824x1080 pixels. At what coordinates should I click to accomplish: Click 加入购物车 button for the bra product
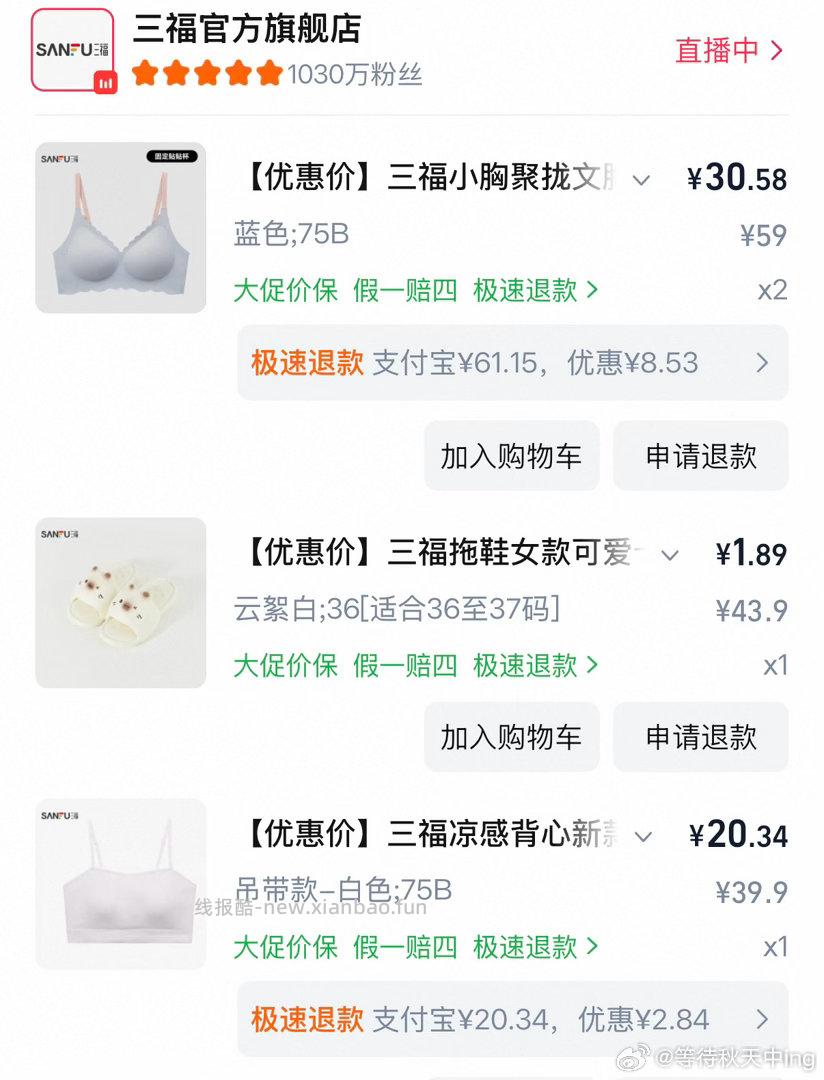(511, 455)
